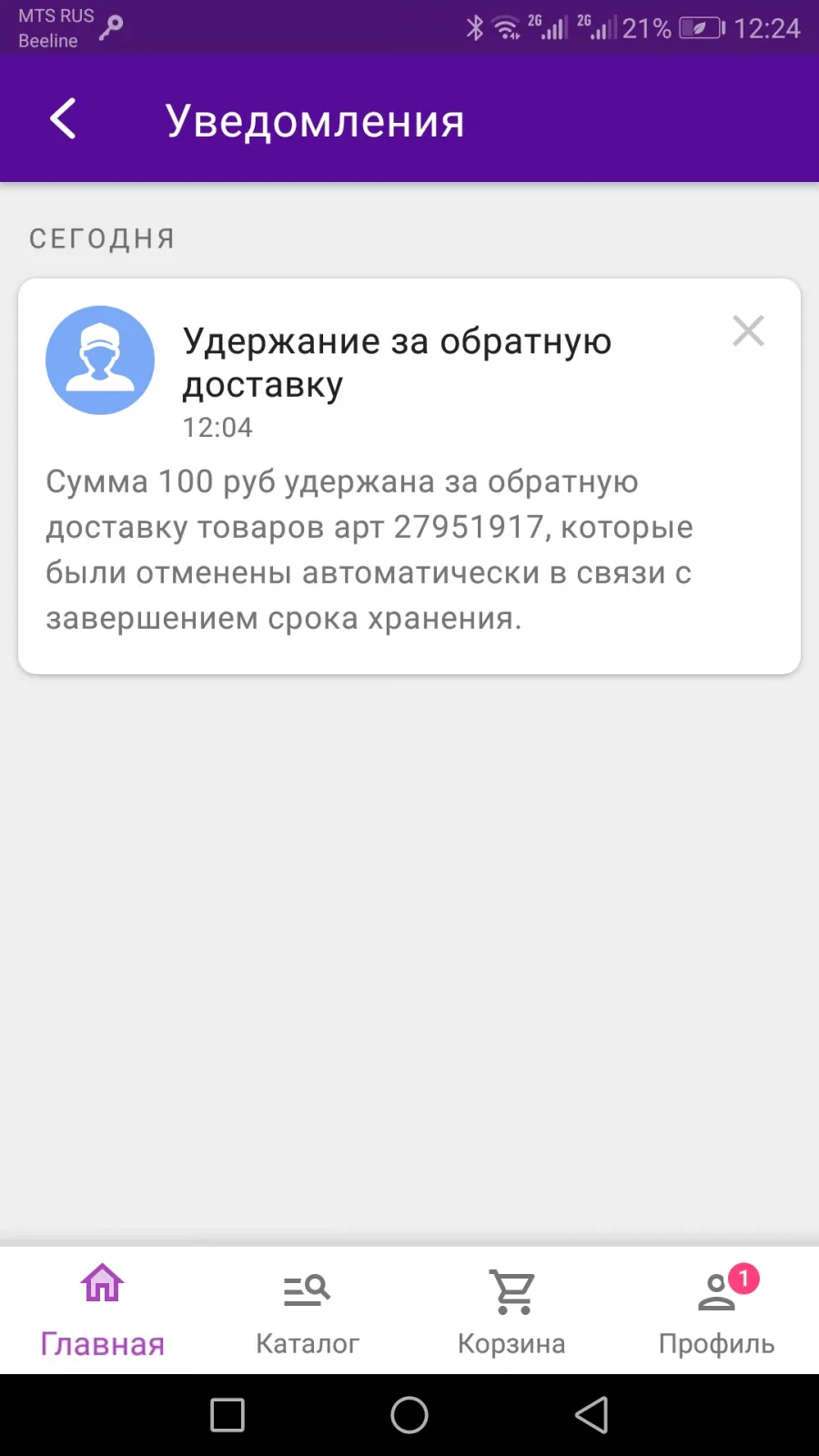
Task: Go to the Корзина tab
Action: tap(511, 1311)
